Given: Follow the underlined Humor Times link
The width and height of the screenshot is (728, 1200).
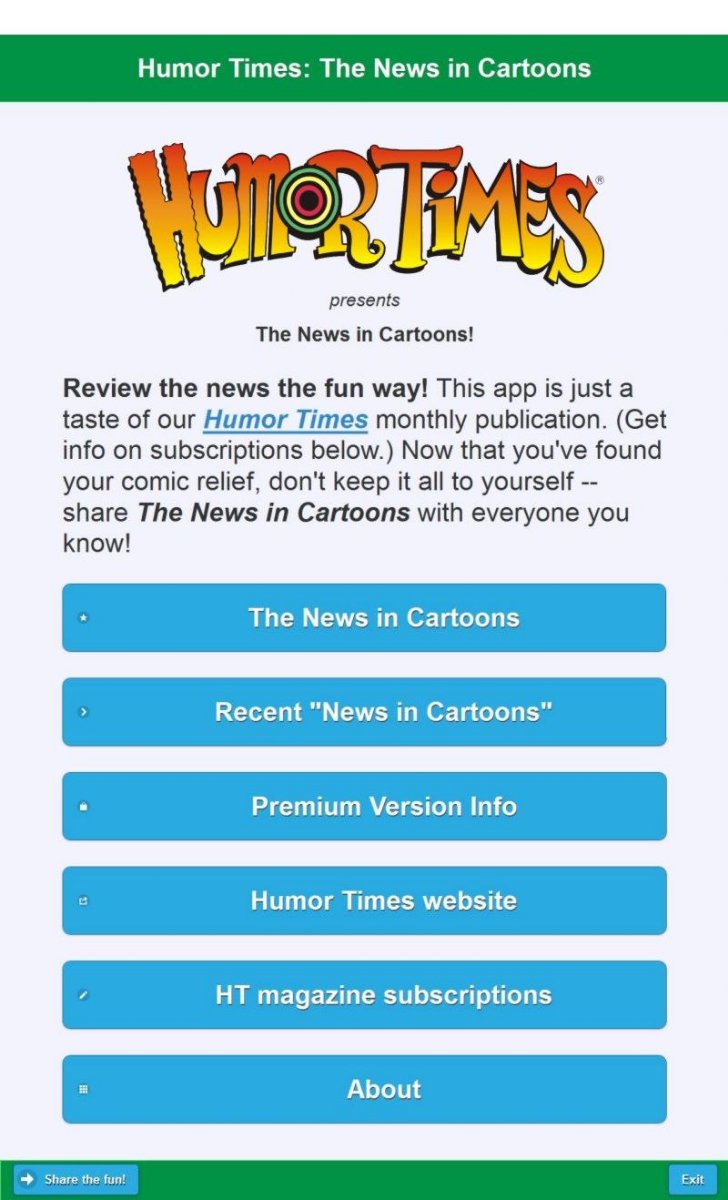Looking at the screenshot, I should pyautogui.click(x=286, y=419).
